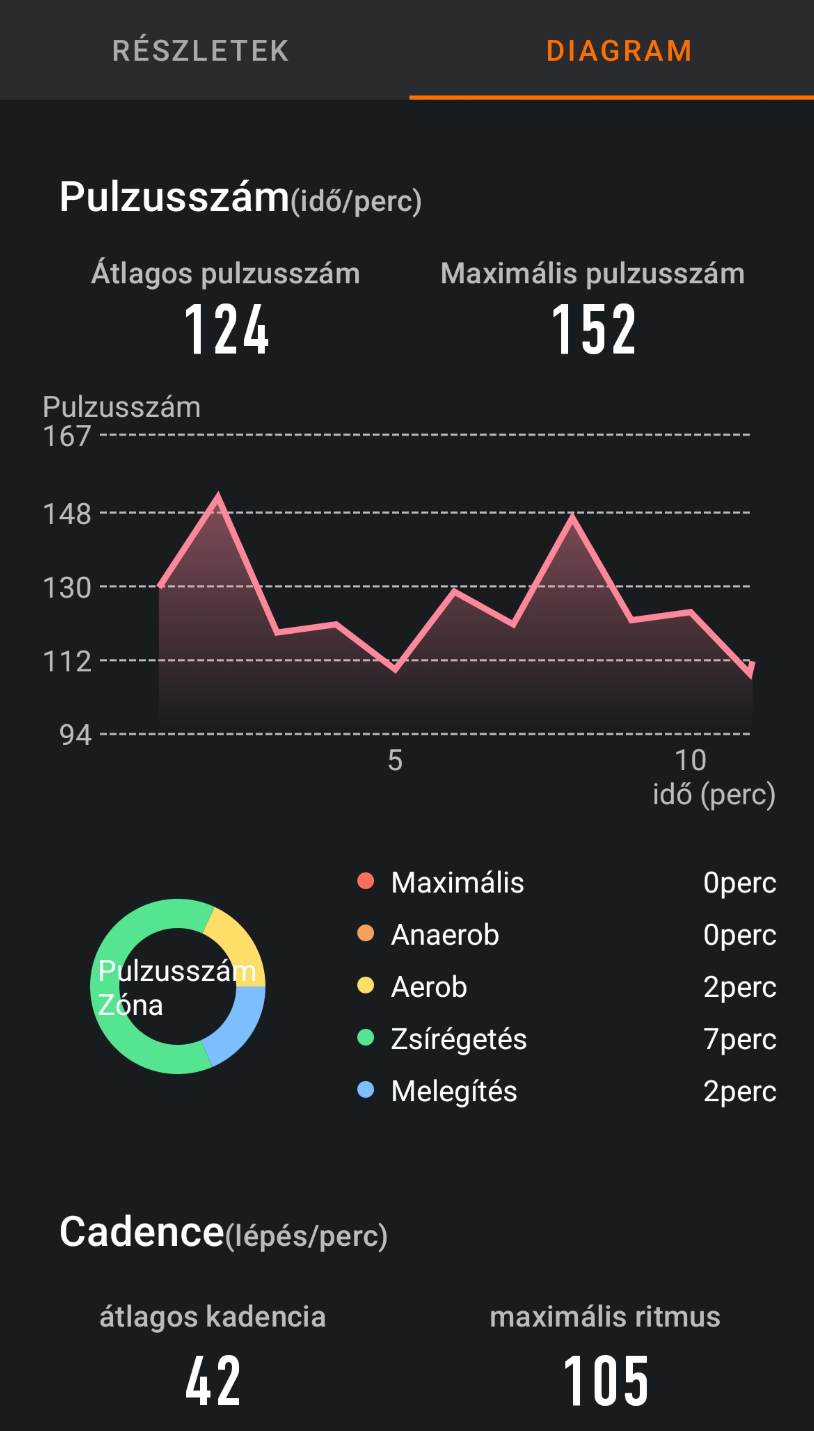Click the 5-minute mark on the time axis
Screen dimensions: 814x1431
pos(394,760)
